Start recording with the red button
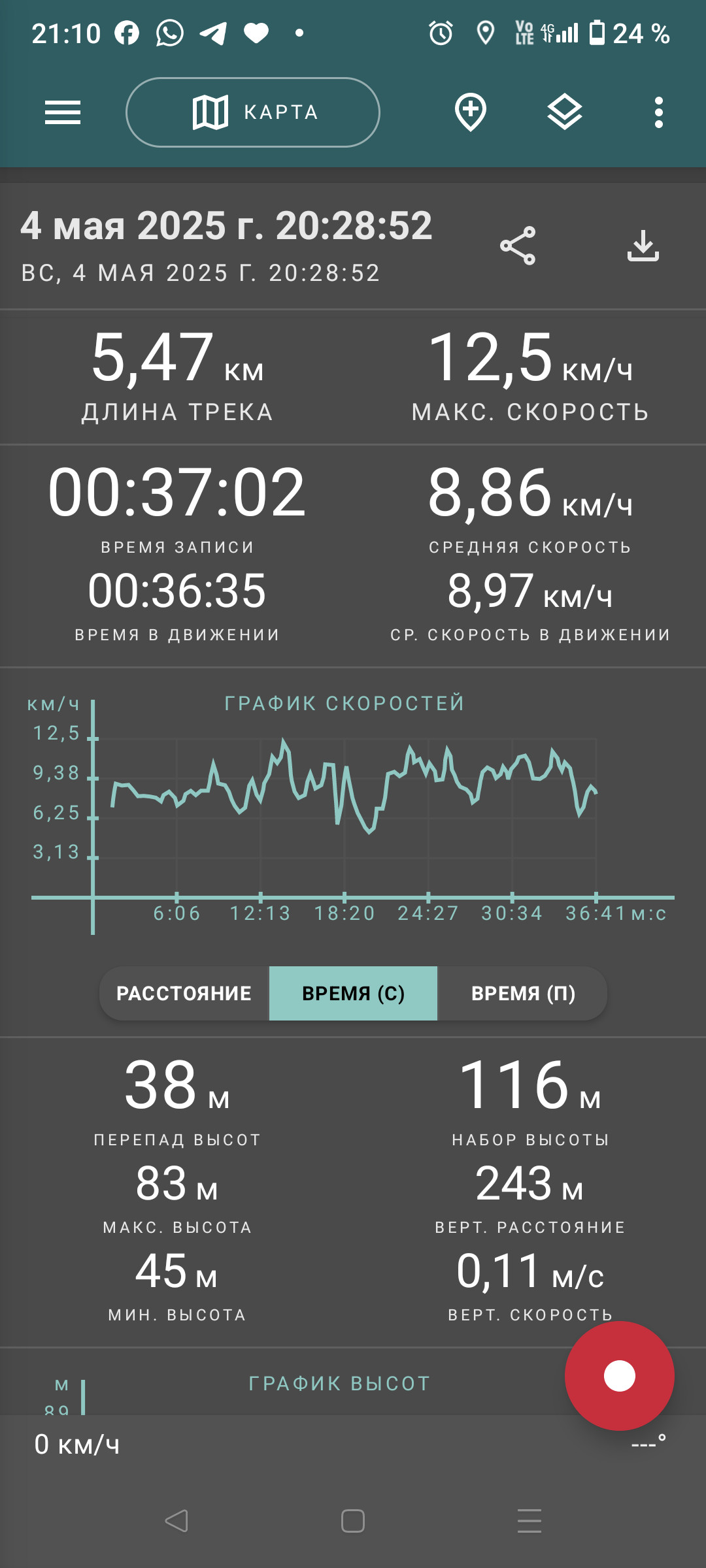Screen dimensions: 706x1568 pyautogui.click(x=620, y=1376)
